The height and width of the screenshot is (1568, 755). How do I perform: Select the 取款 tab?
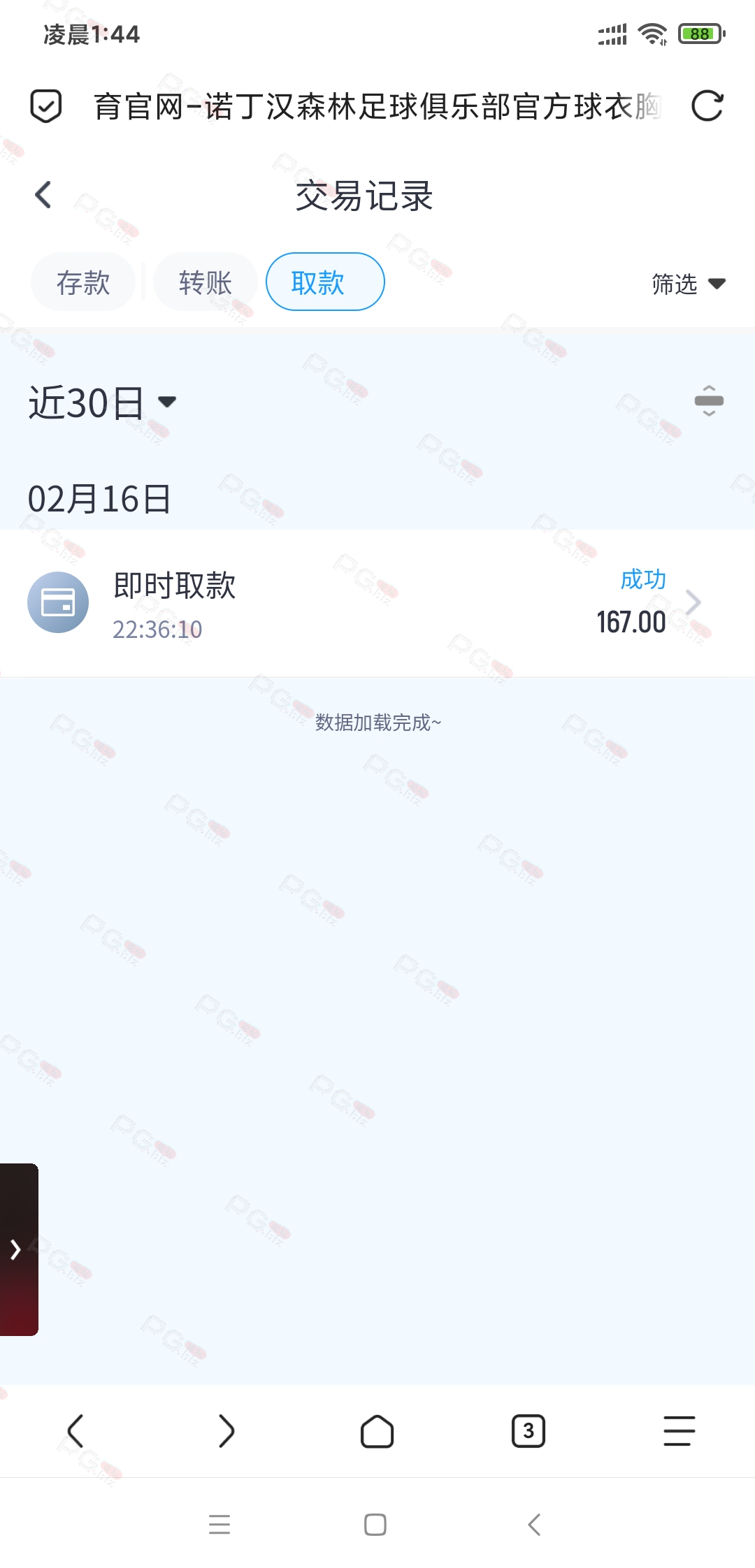pos(325,282)
